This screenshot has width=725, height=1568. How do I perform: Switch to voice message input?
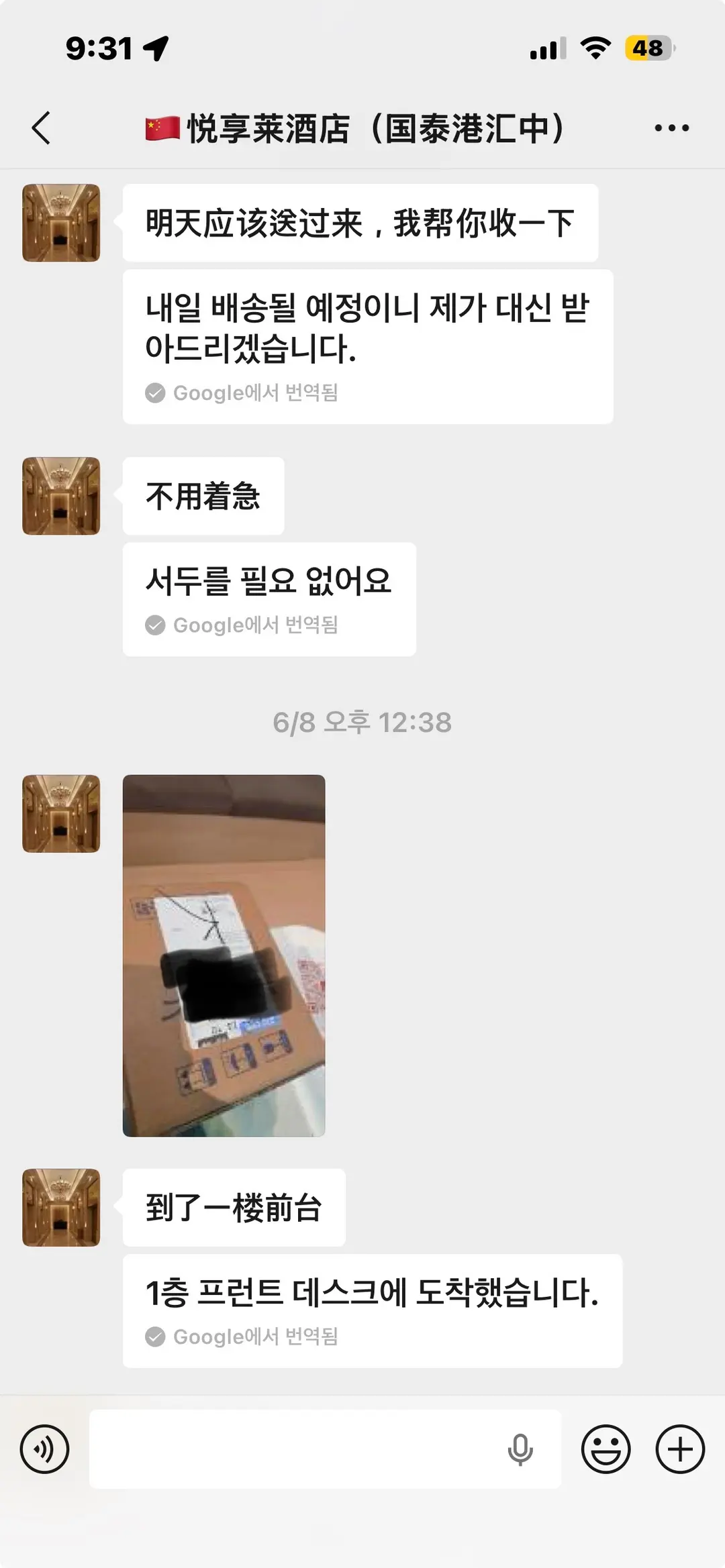click(45, 1449)
